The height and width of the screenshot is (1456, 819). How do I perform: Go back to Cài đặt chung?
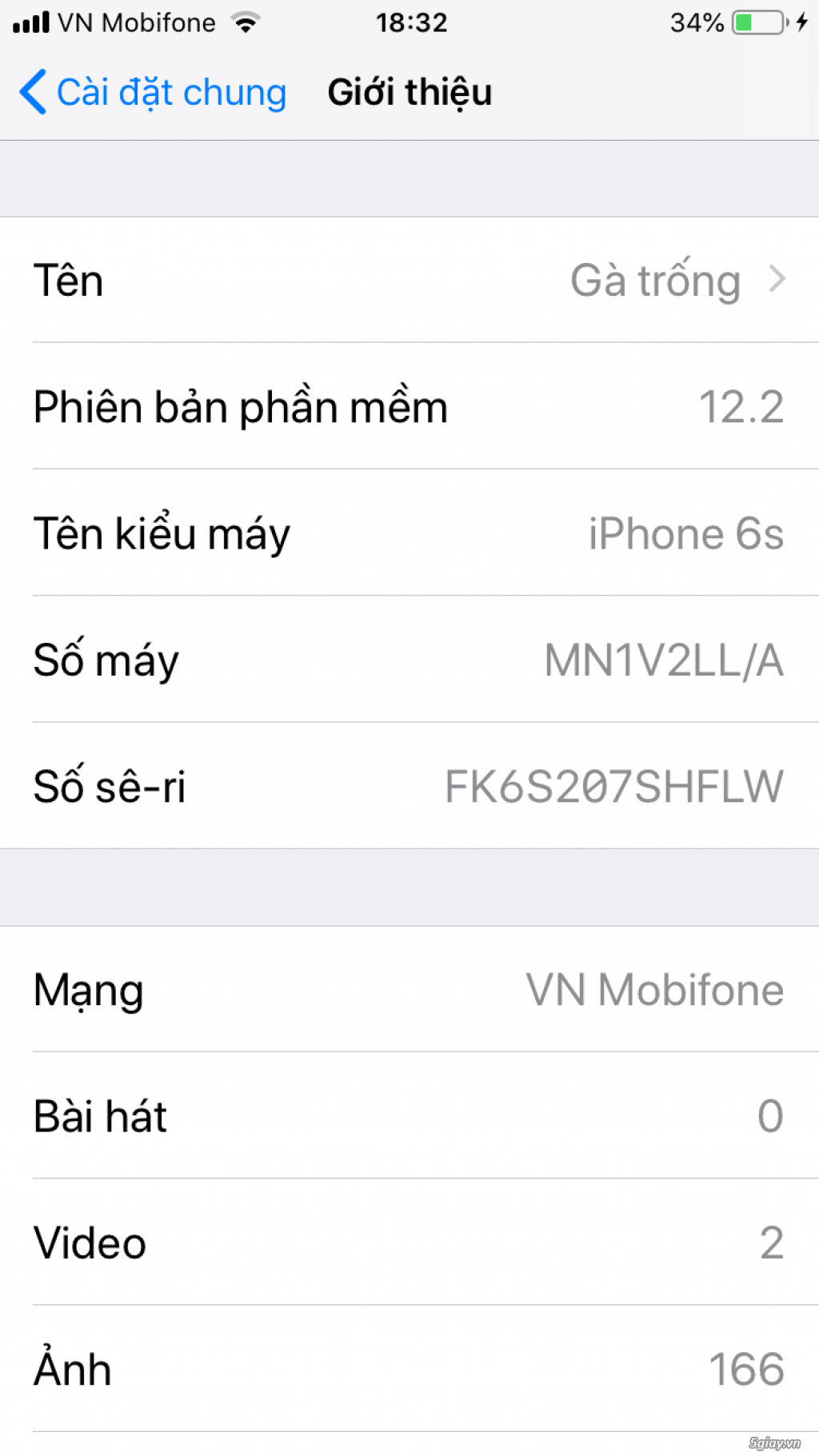point(153,92)
